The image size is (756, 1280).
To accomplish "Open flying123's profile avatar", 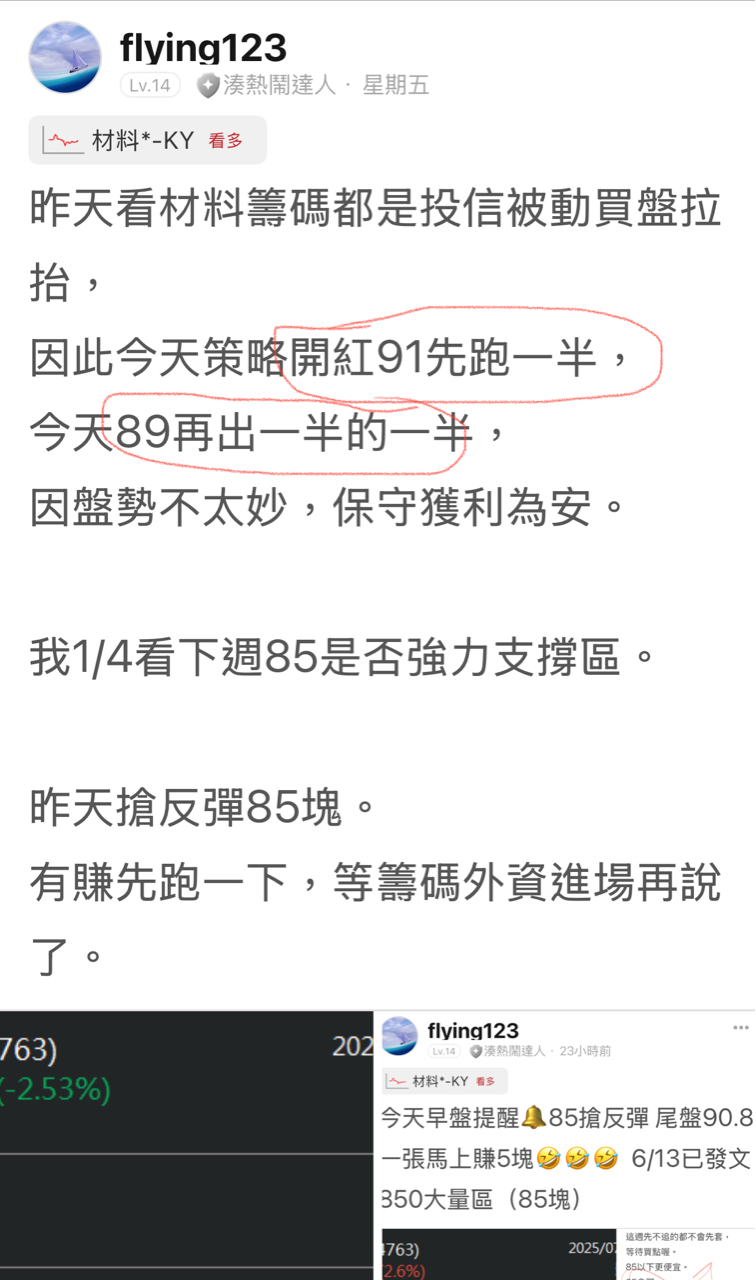I will point(65,58).
